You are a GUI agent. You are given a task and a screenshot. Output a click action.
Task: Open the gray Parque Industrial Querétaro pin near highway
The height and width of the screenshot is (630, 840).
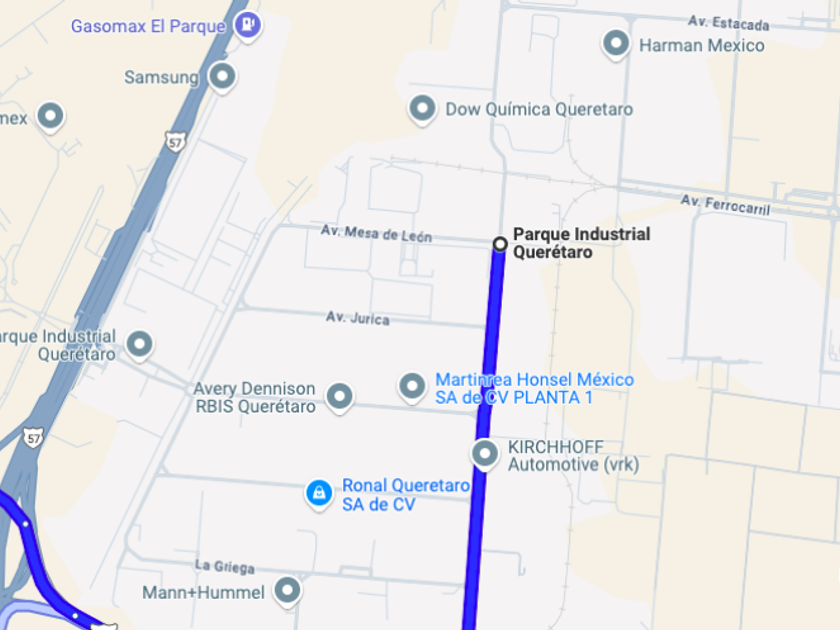[x=139, y=344]
